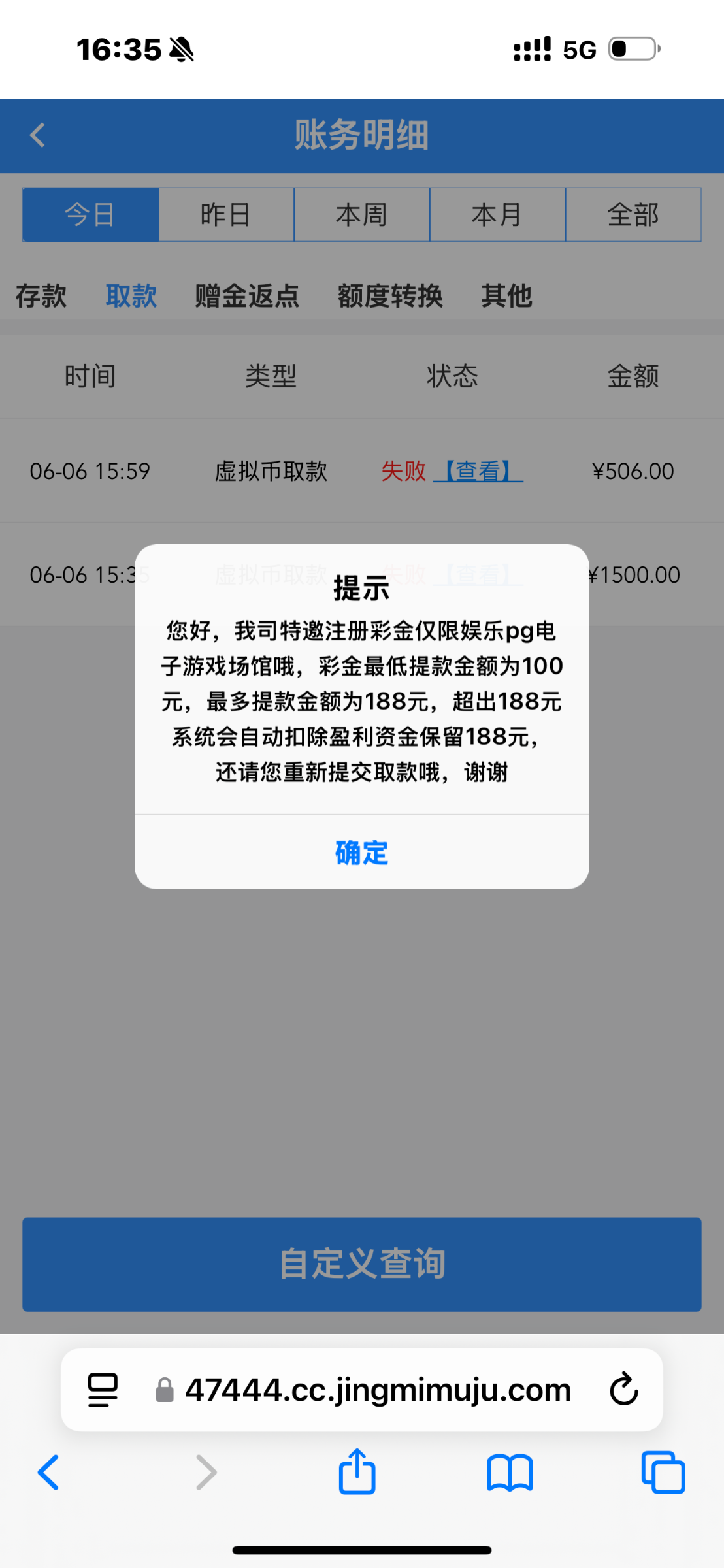The height and width of the screenshot is (1568, 724).
Task: Open Safari bookmarks
Action: (510, 1473)
